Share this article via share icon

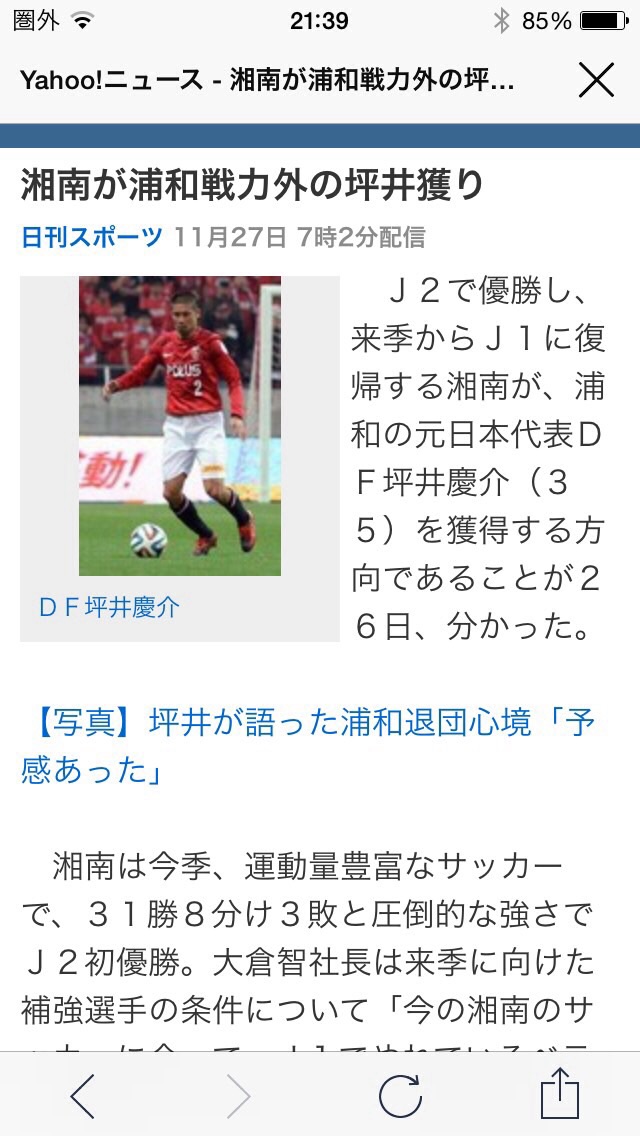tap(558, 1095)
